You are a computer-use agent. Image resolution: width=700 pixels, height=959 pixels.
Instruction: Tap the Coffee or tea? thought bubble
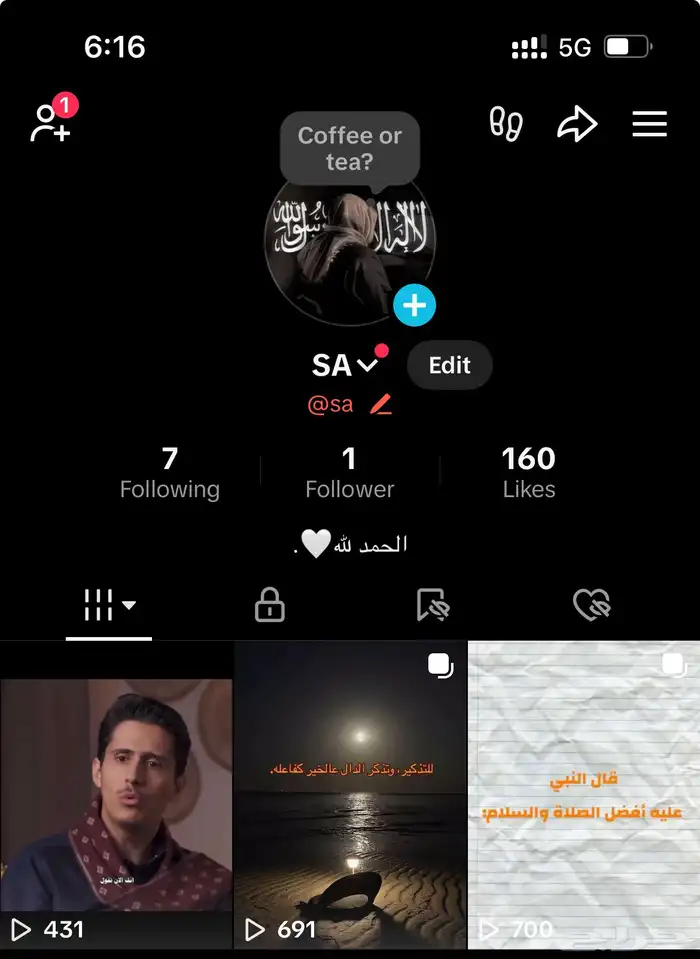[349, 148]
